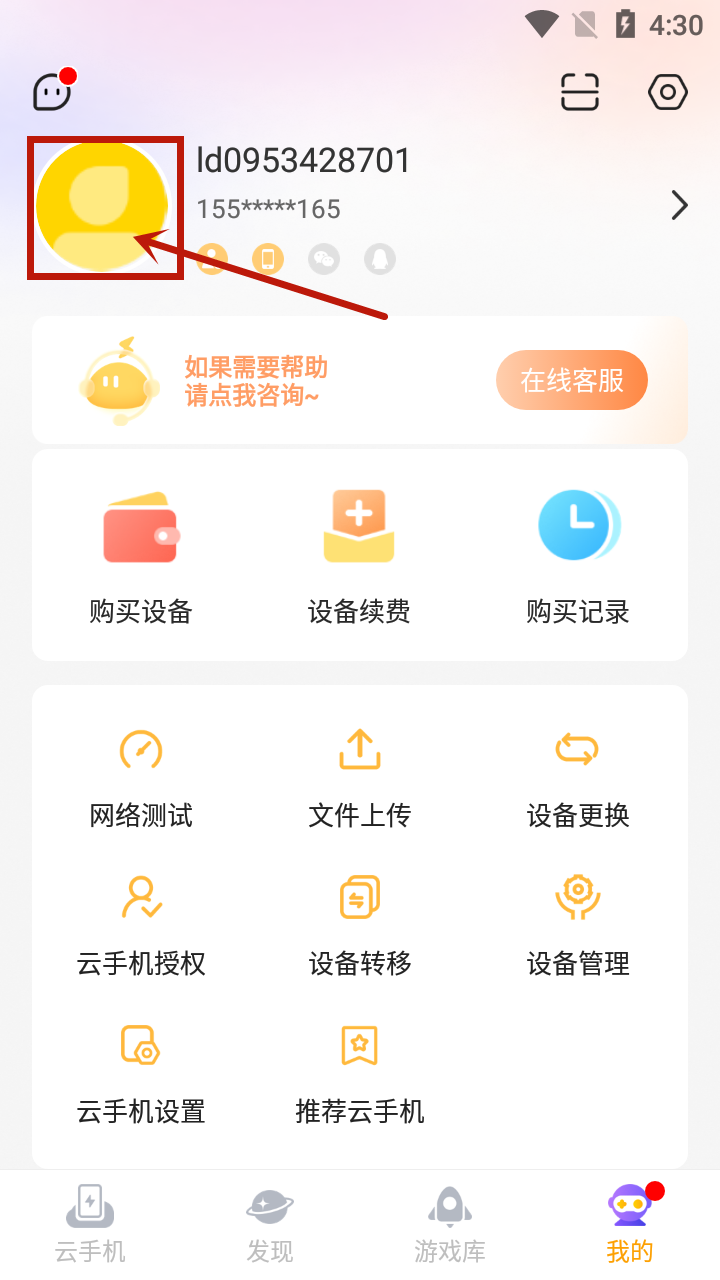
Task: Open 设备管理 device management
Action: pos(578,925)
